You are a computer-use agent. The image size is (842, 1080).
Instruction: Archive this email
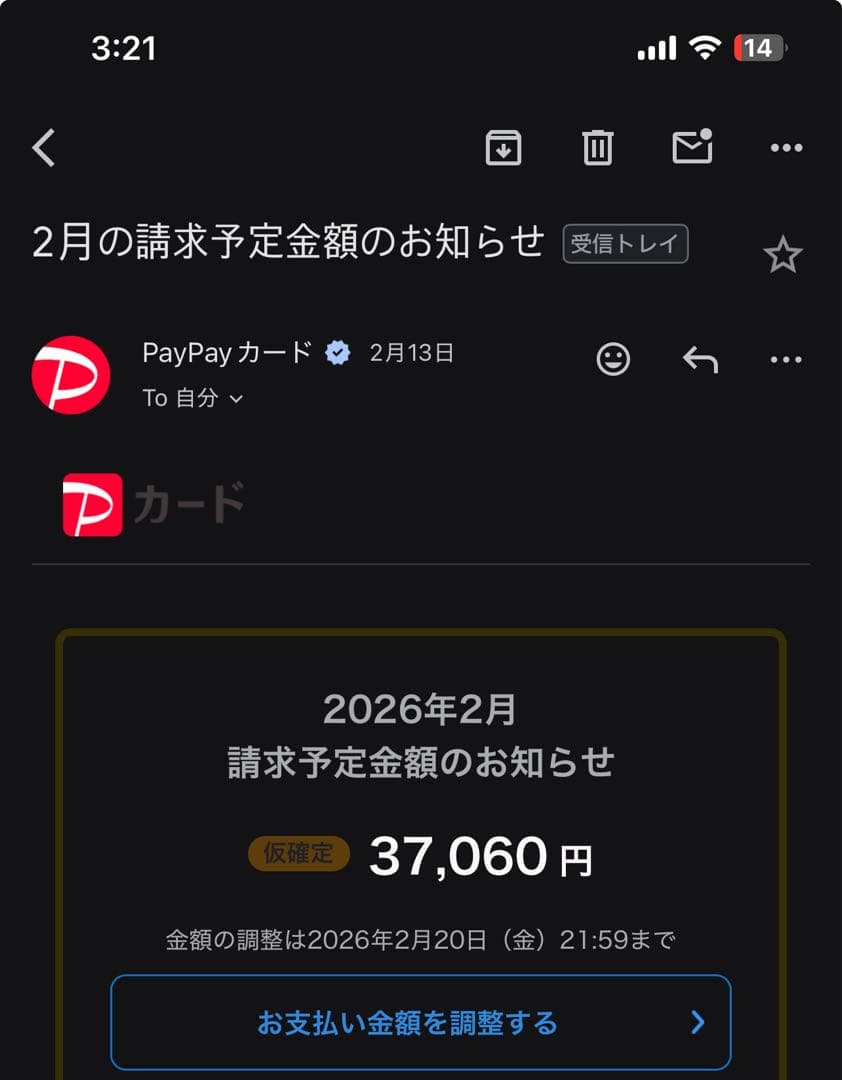pos(505,147)
